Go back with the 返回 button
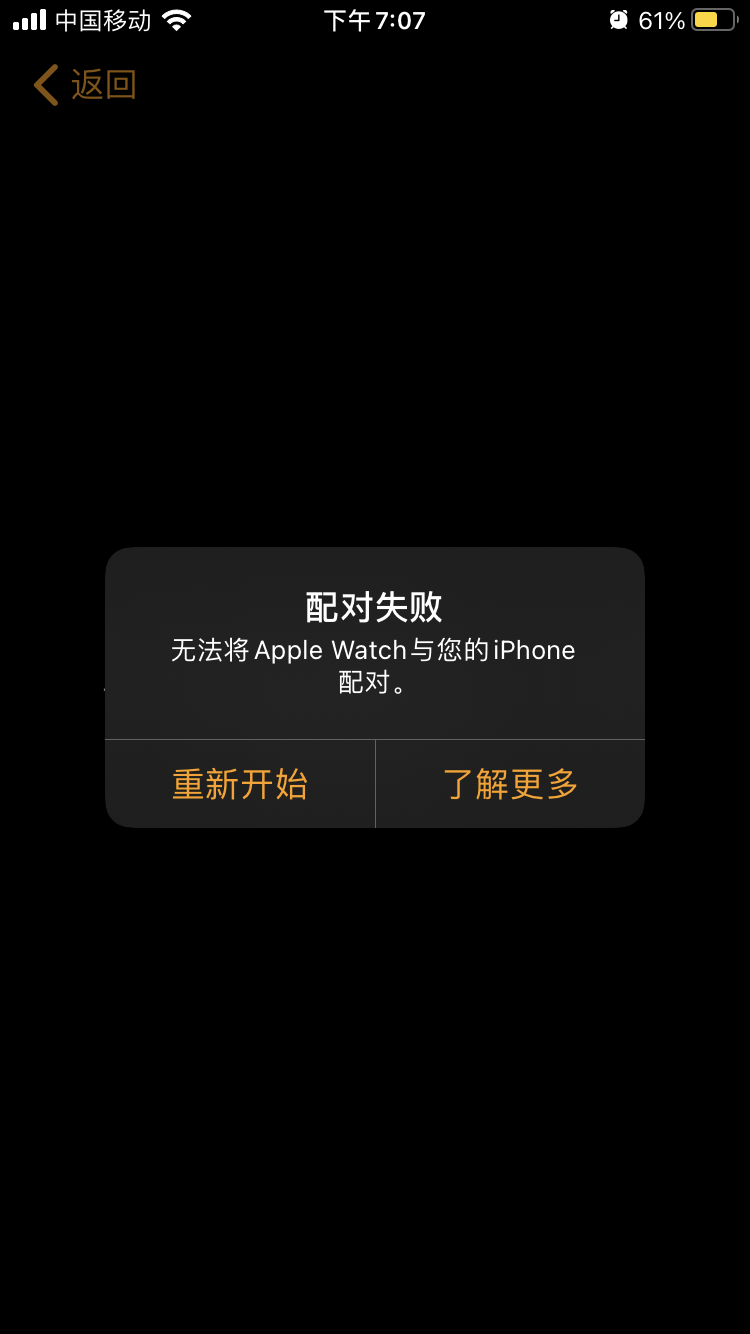This screenshot has width=750, height=1334. pyautogui.click(x=85, y=85)
